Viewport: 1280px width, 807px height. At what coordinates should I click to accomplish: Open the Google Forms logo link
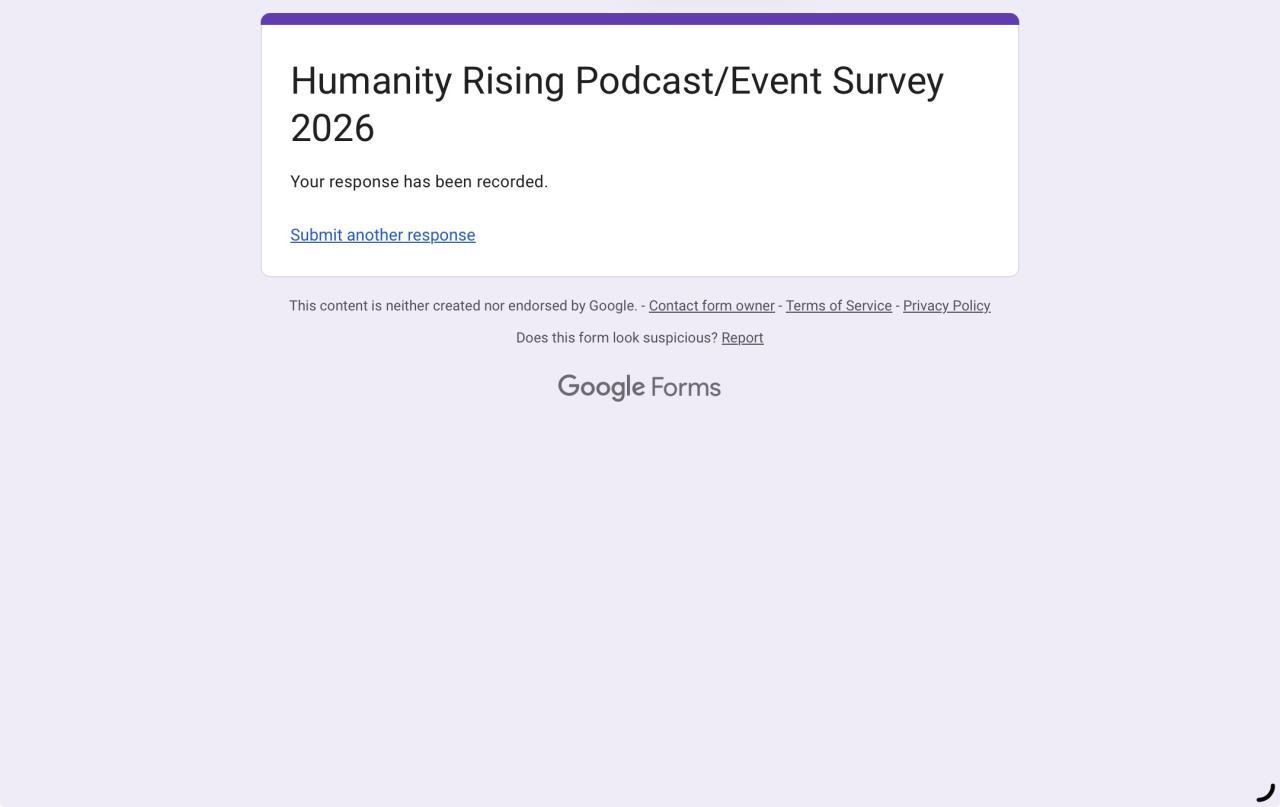click(639, 387)
